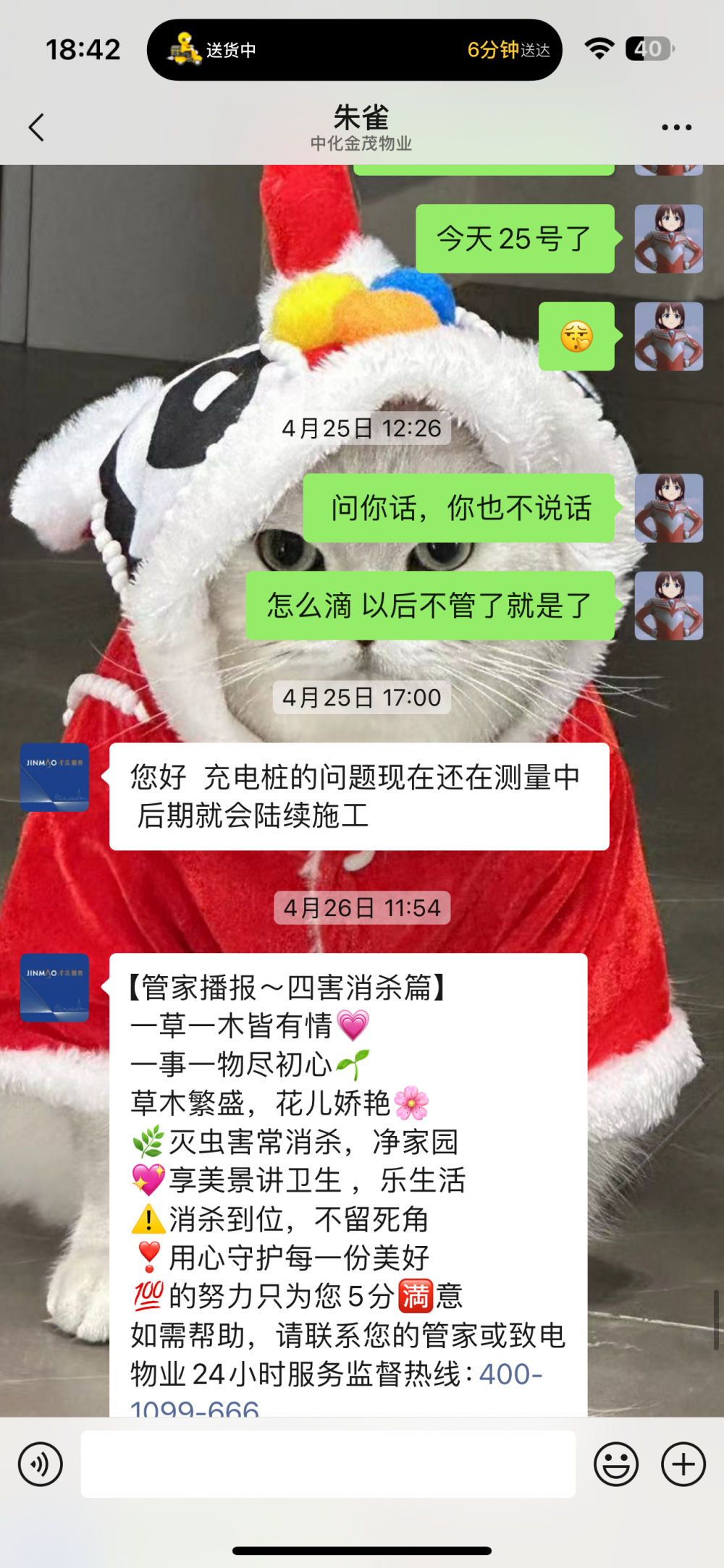Go back to the chat list

pyautogui.click(x=36, y=127)
